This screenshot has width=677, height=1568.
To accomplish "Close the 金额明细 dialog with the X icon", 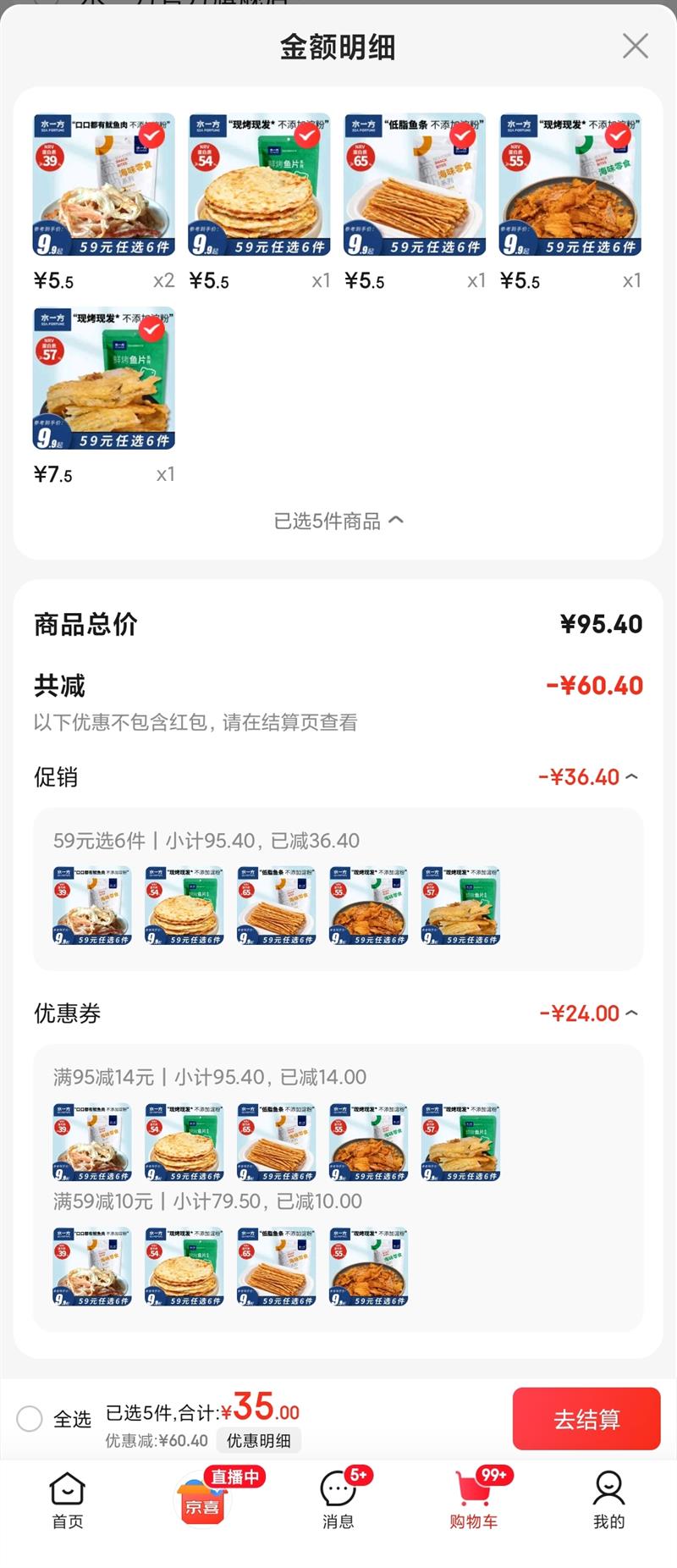I will point(635,47).
